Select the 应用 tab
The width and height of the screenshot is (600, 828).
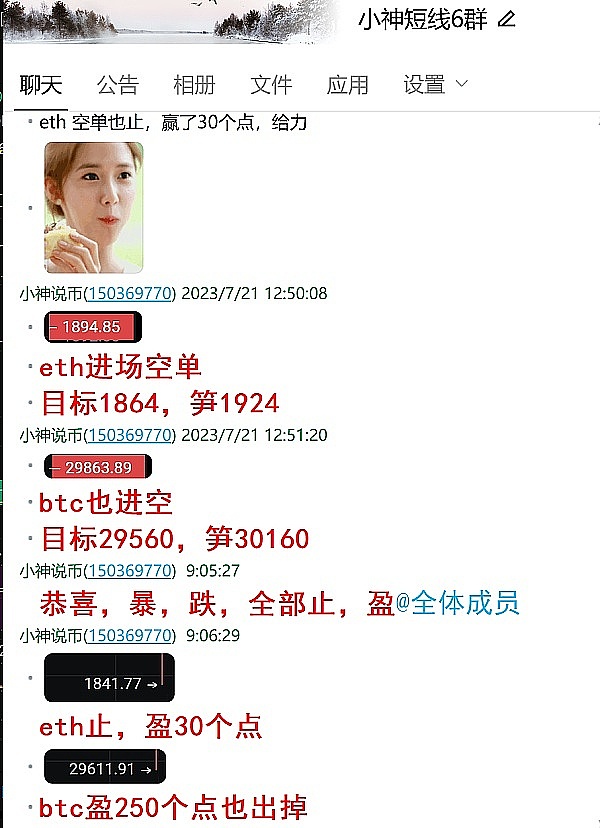point(348,85)
